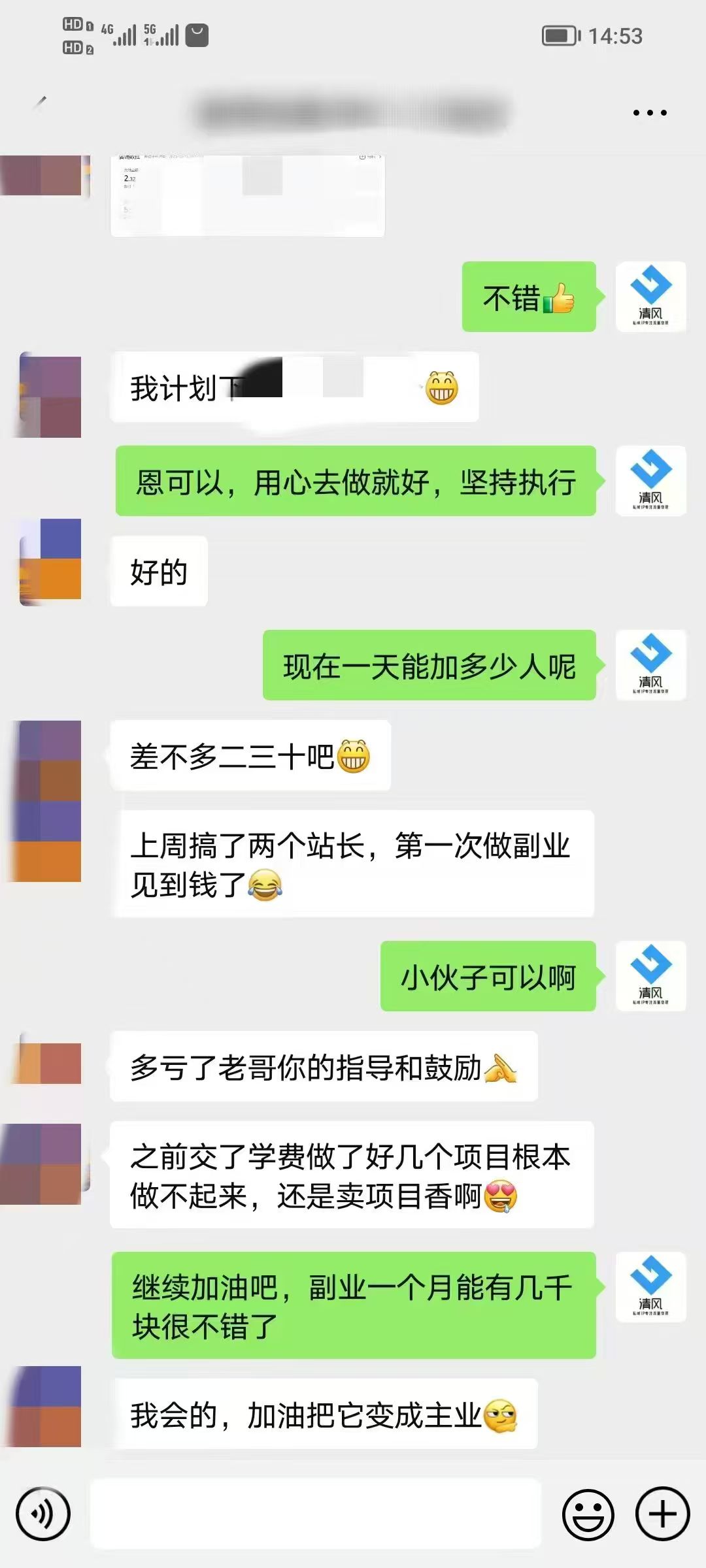Select the 恩可以，用心去做就好 green bubble
This screenshot has width=706, height=1568.
click(x=356, y=480)
